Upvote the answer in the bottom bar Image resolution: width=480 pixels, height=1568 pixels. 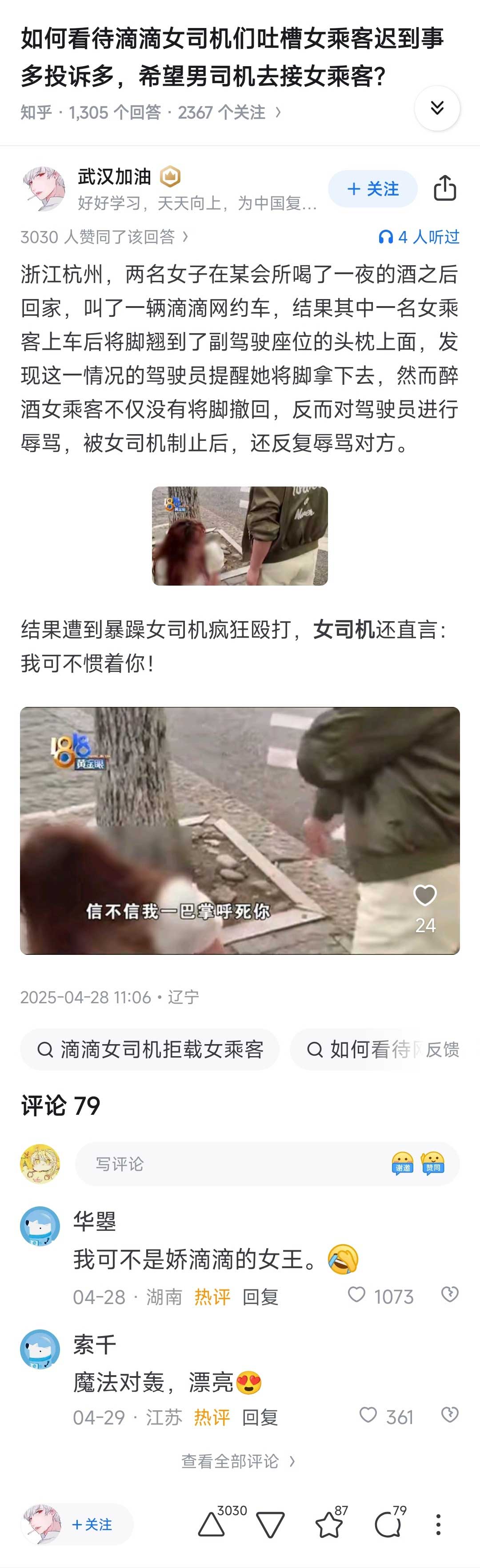(x=212, y=1525)
